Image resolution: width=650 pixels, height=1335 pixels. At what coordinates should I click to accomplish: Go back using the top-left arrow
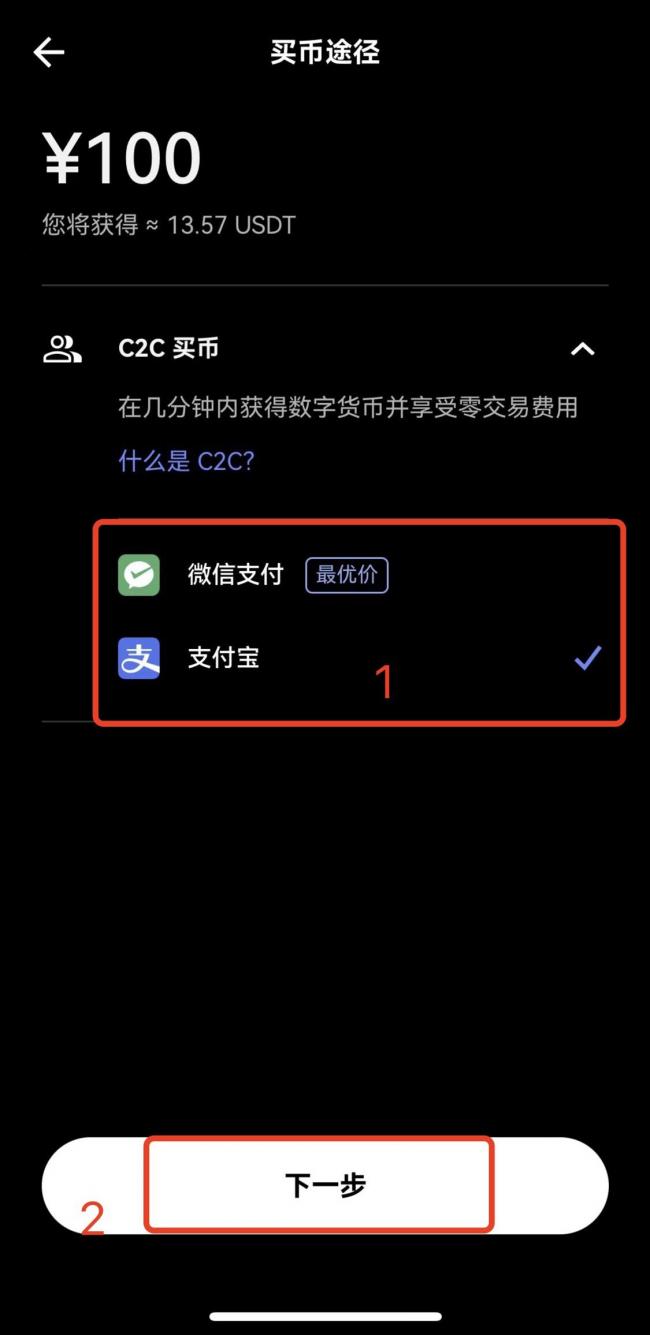pyautogui.click(x=49, y=53)
